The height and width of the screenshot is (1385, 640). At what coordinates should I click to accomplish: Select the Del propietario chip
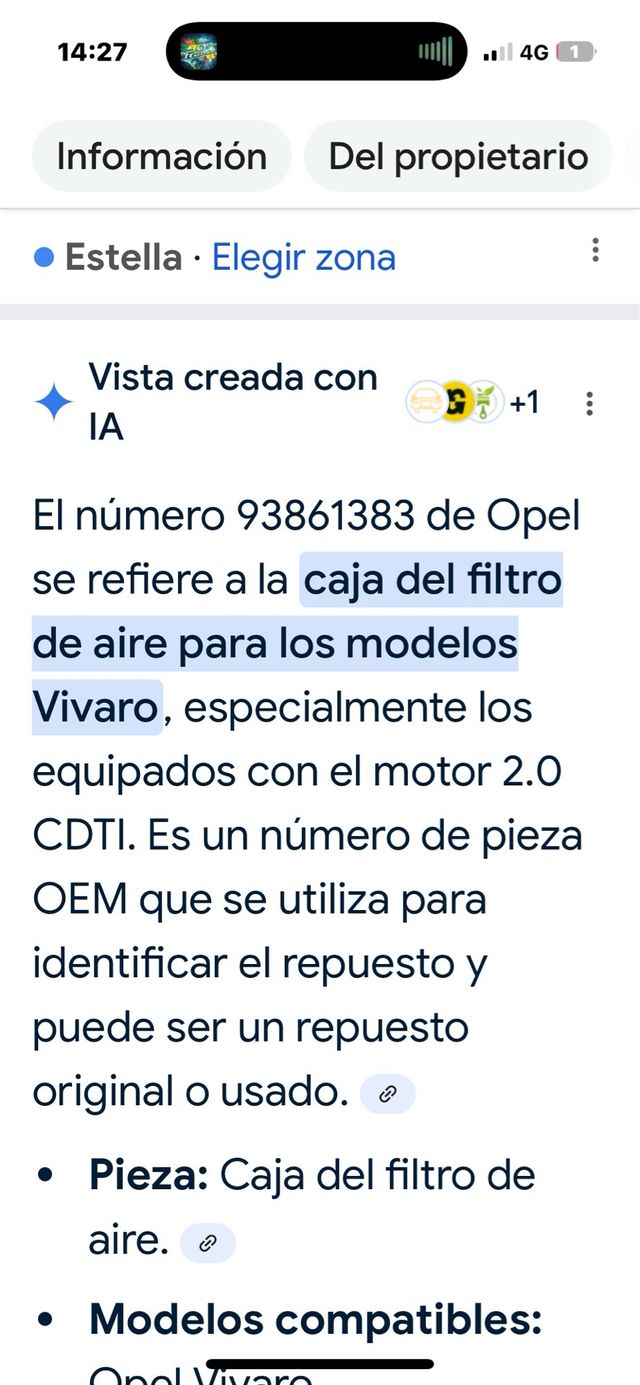(x=458, y=157)
